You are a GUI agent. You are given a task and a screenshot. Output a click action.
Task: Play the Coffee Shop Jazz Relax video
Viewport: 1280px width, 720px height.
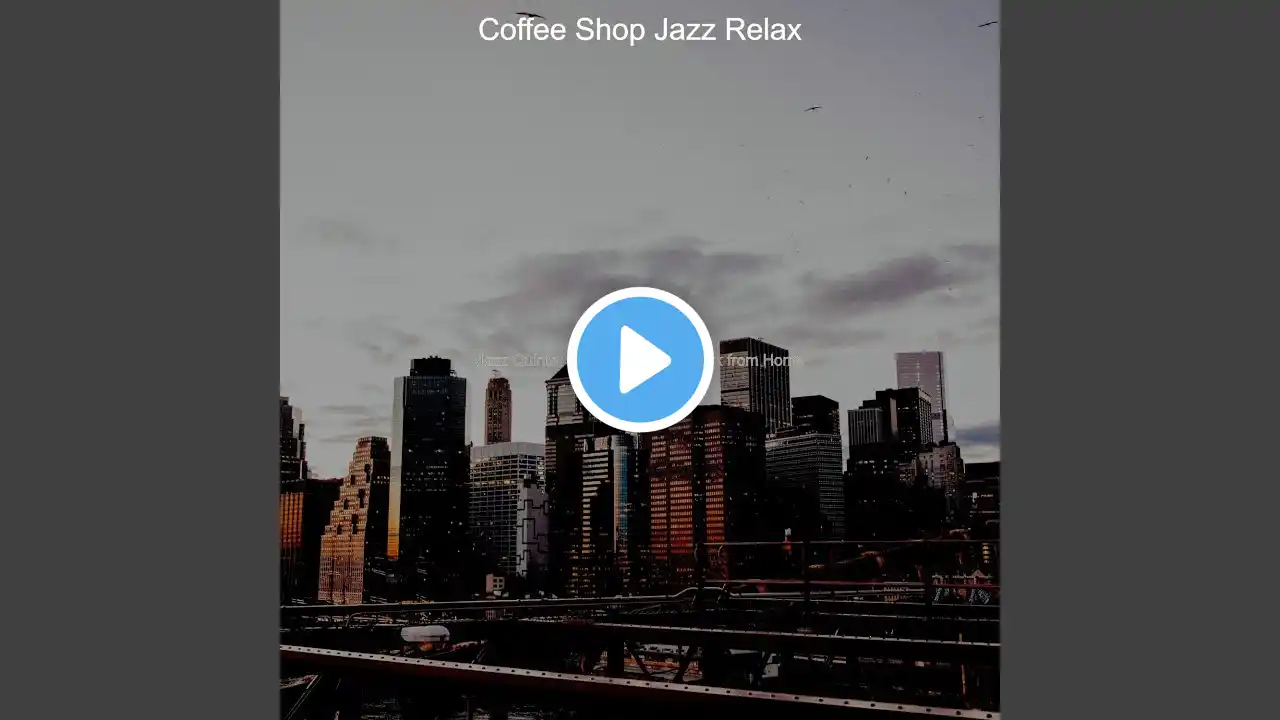(640, 360)
